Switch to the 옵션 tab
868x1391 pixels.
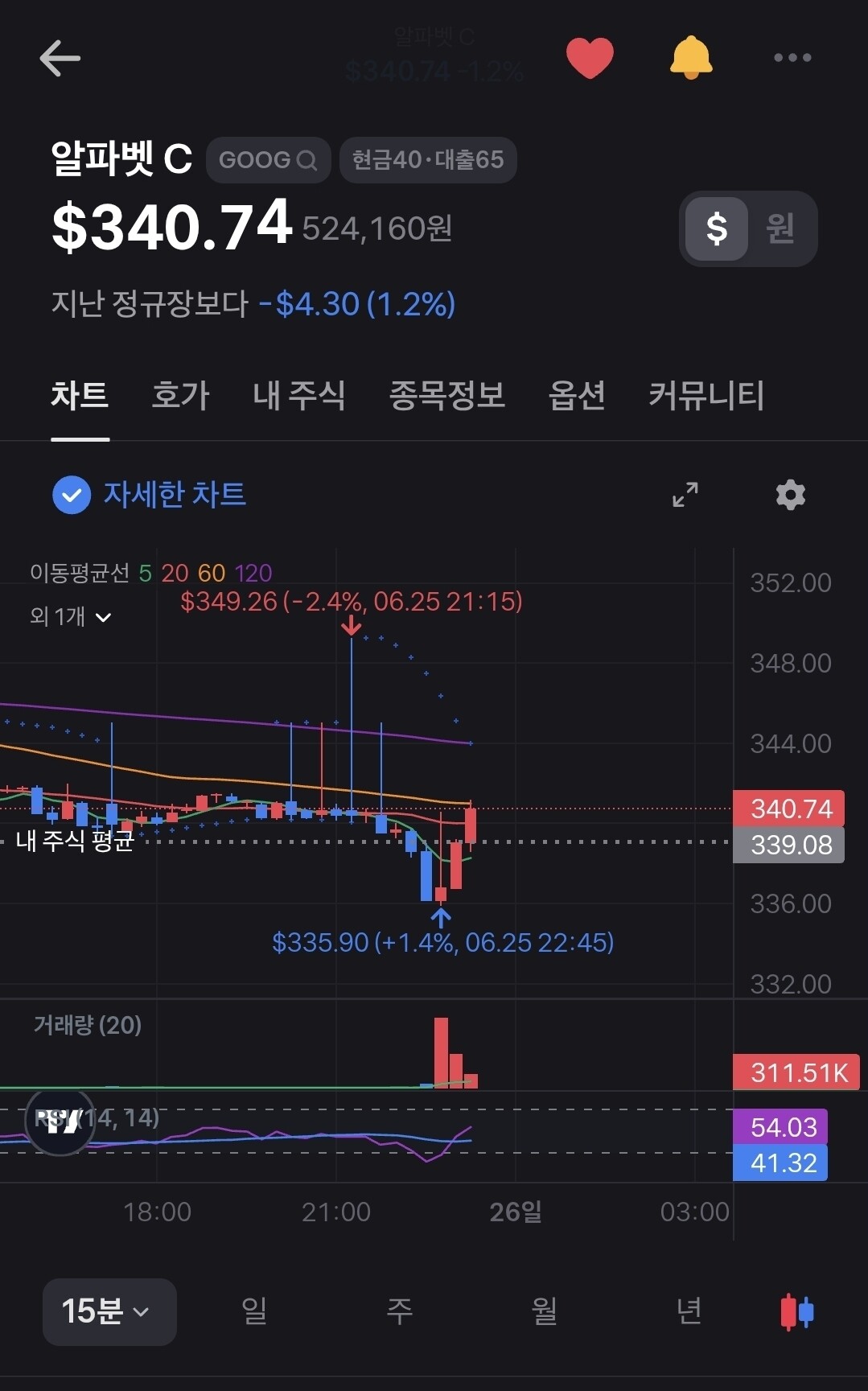point(577,396)
